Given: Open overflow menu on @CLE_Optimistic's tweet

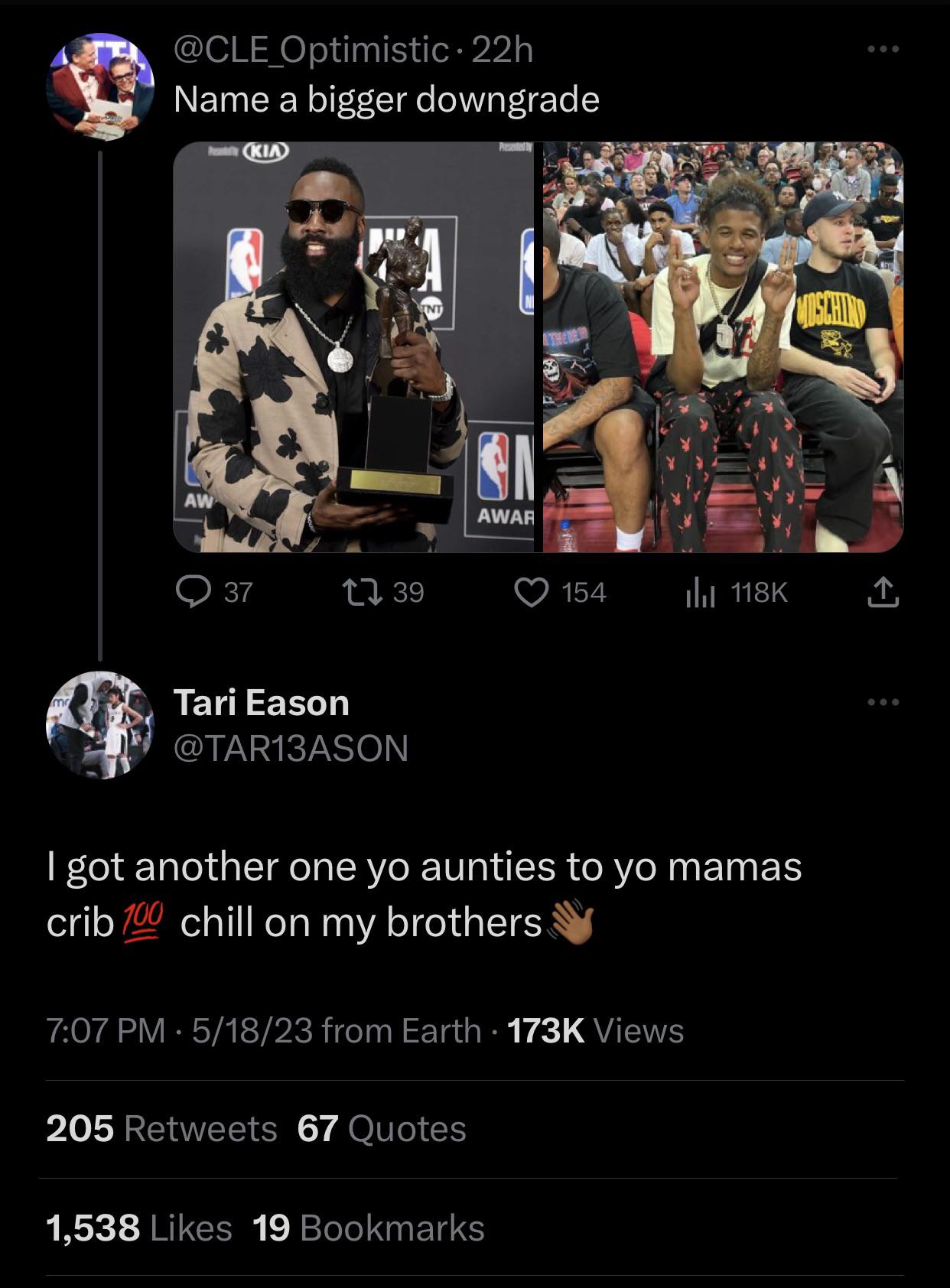Looking at the screenshot, I should coord(883,50).
